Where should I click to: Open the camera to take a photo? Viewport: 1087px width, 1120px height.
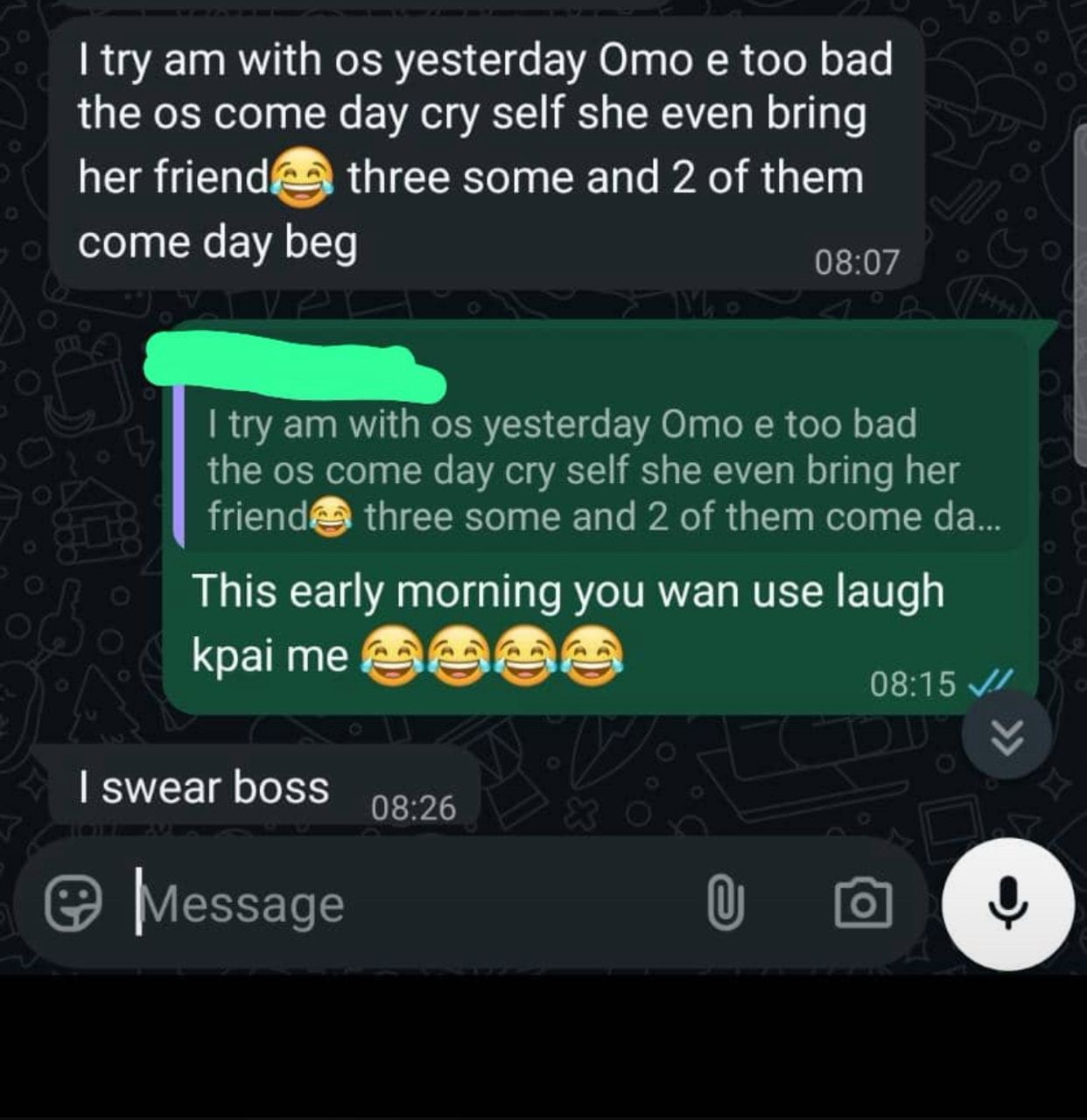pos(863,904)
